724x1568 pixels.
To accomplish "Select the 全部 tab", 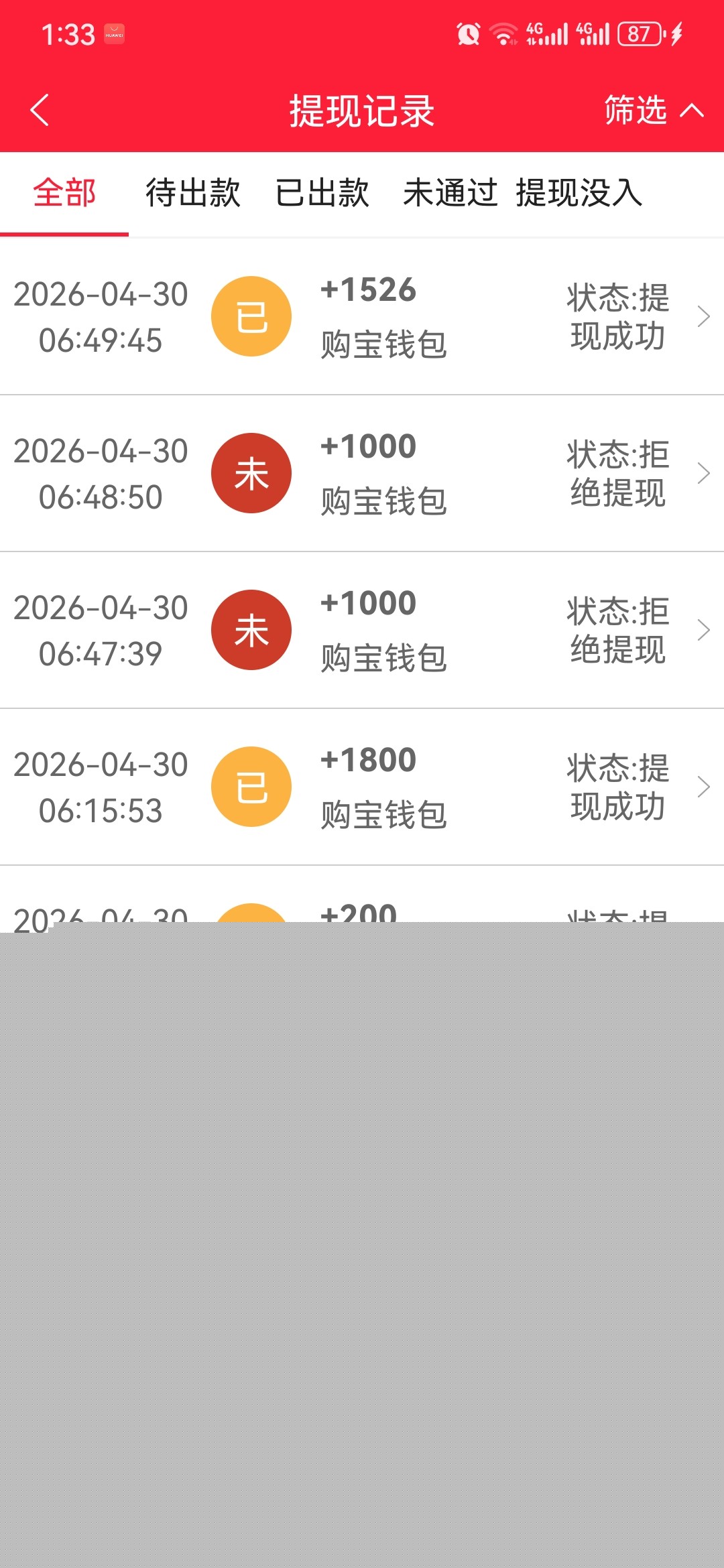I will pyautogui.click(x=64, y=194).
